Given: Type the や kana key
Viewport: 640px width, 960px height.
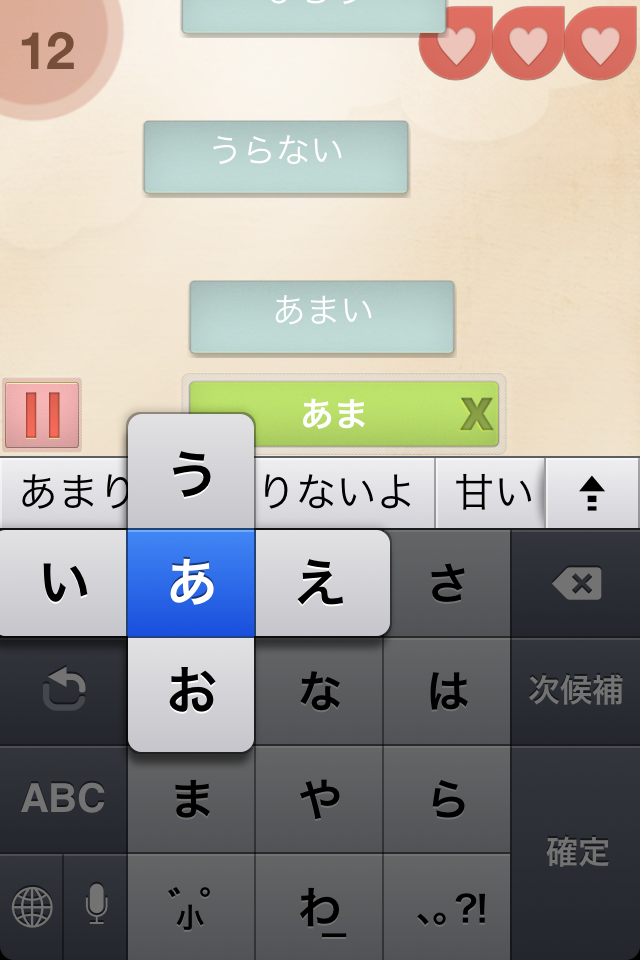Looking at the screenshot, I should click(x=320, y=800).
